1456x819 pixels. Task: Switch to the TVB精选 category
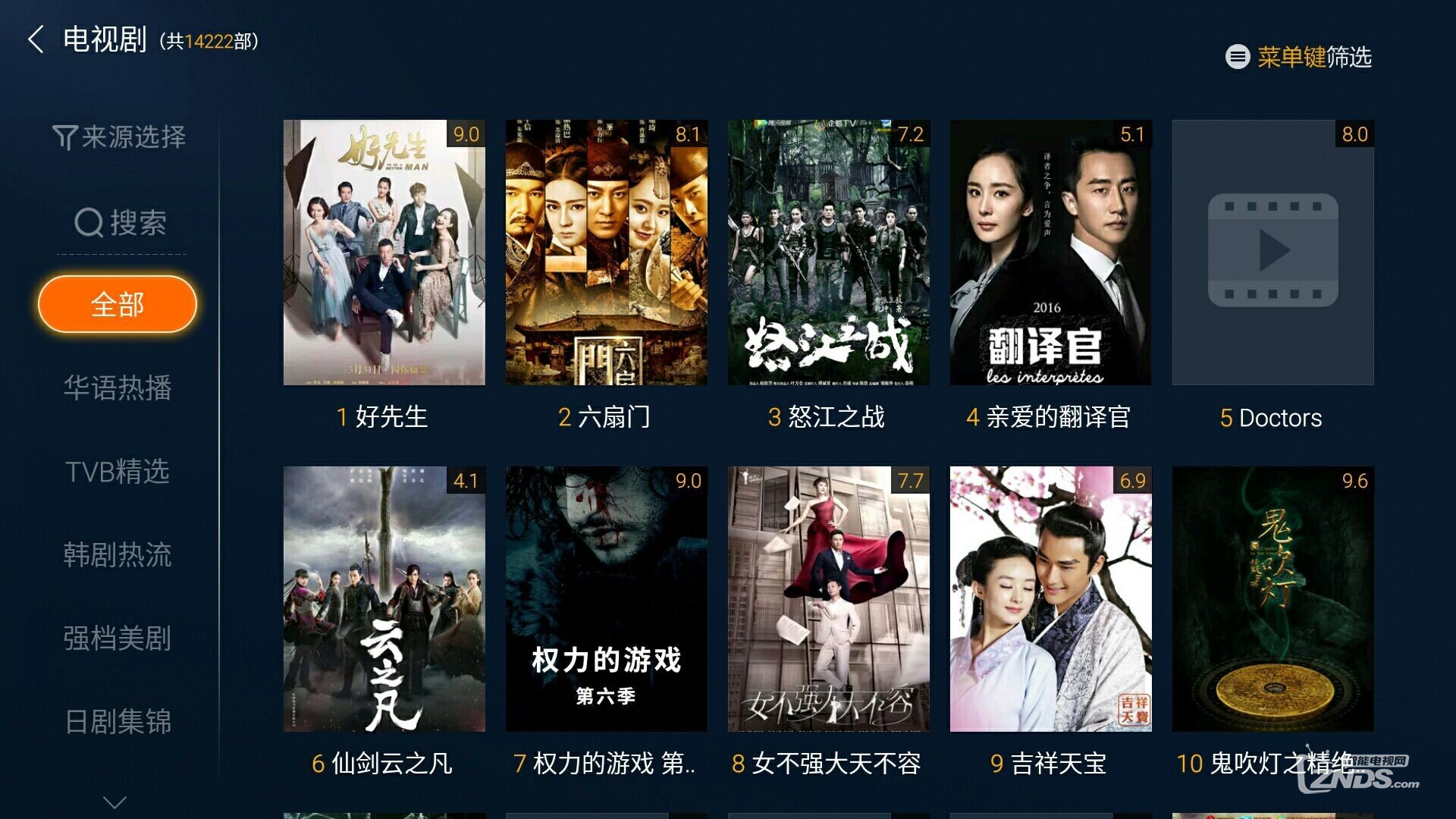coord(118,471)
